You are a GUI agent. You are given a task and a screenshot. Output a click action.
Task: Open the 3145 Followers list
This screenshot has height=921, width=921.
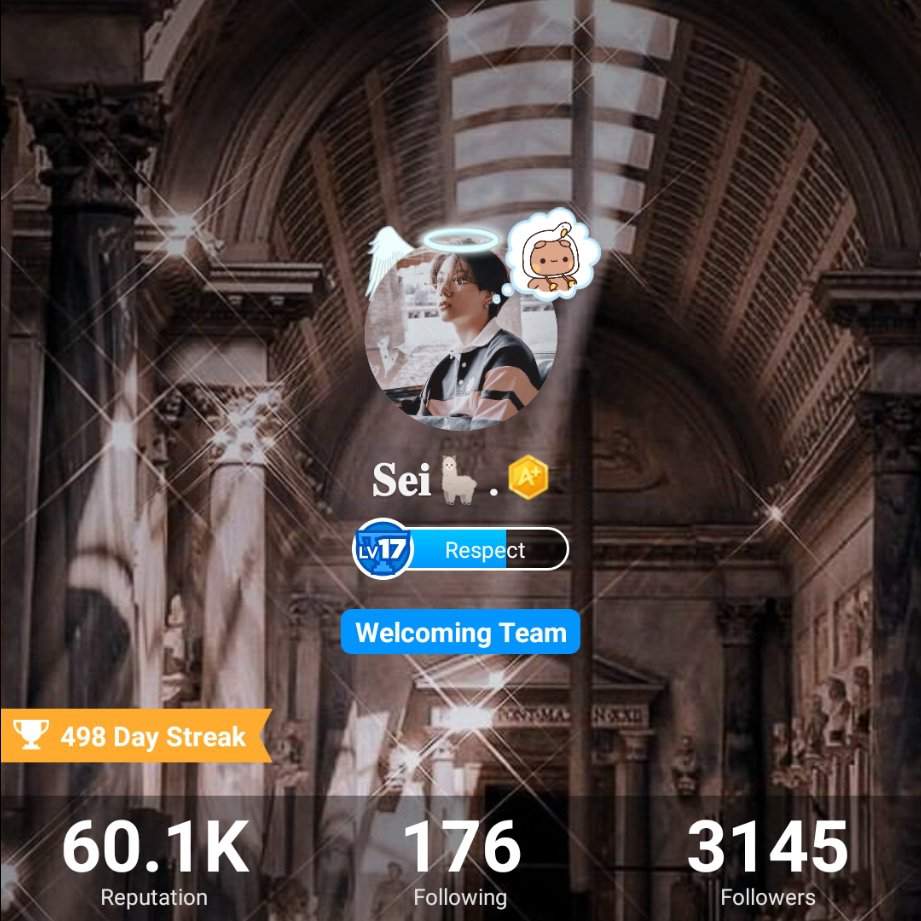[x=767, y=862]
